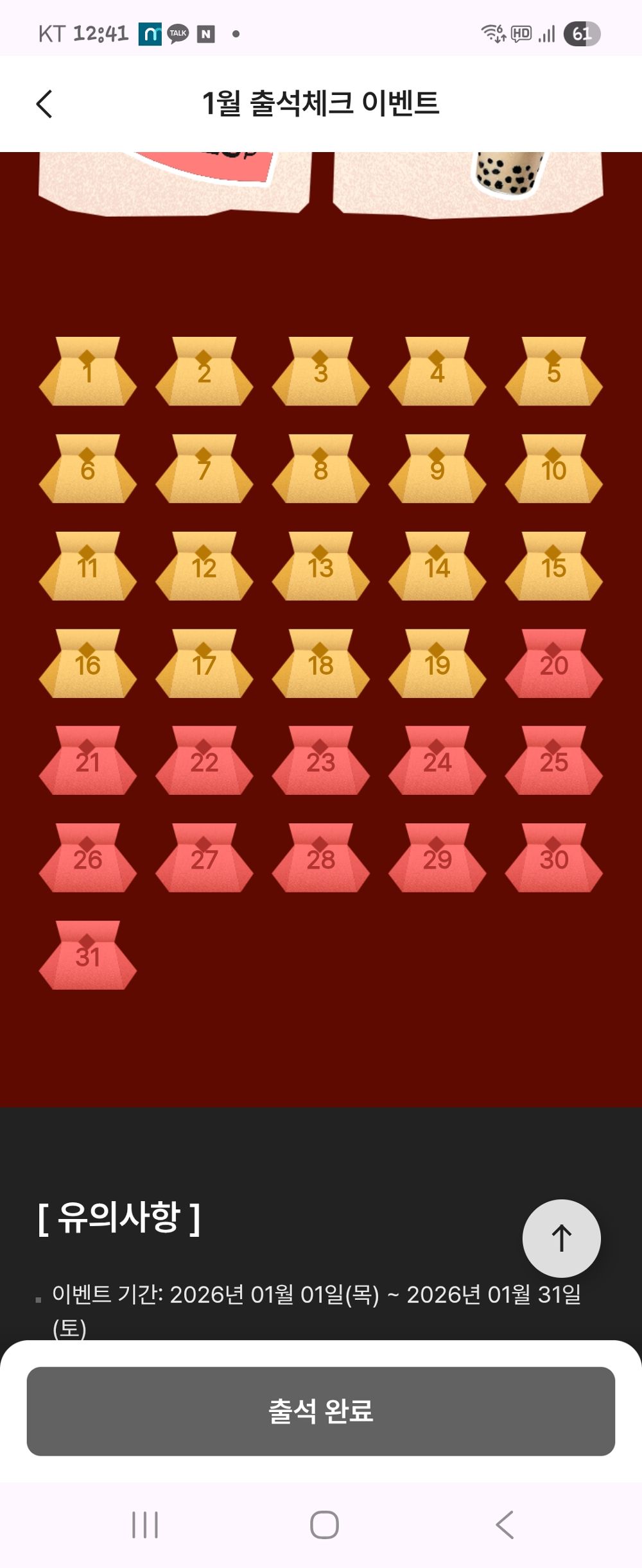Screen dimensions: 642x1568
Task: Go to the phone's home screen
Action: tap(324, 1524)
